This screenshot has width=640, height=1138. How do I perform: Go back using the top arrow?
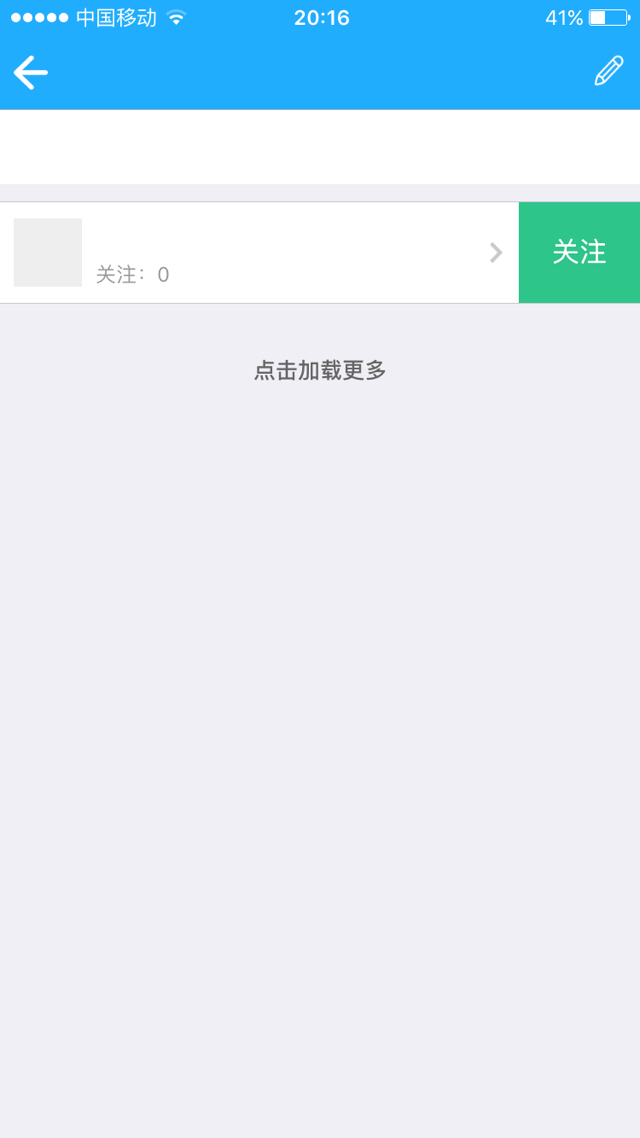[x=30, y=73]
